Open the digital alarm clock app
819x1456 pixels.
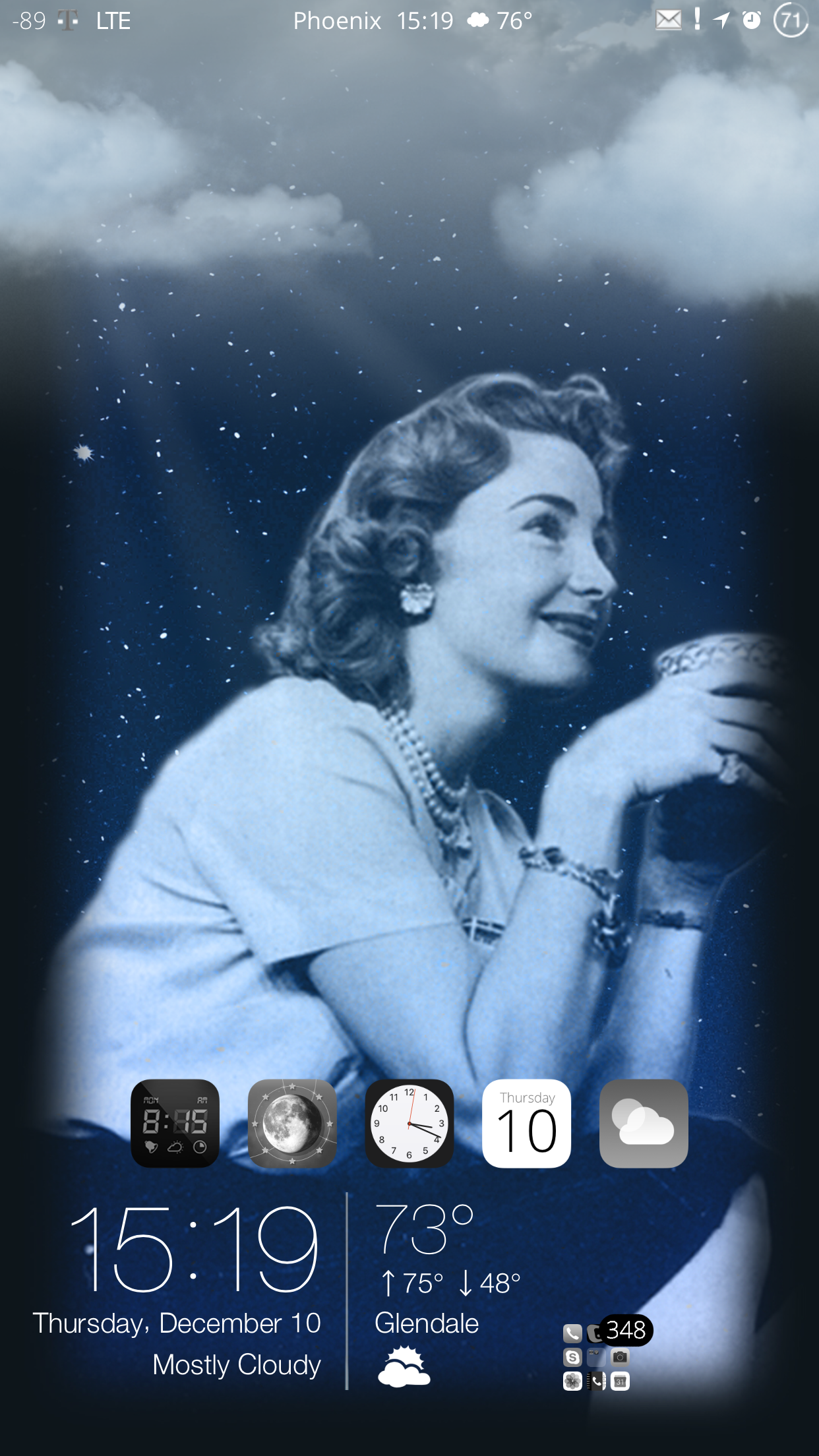tap(175, 1123)
